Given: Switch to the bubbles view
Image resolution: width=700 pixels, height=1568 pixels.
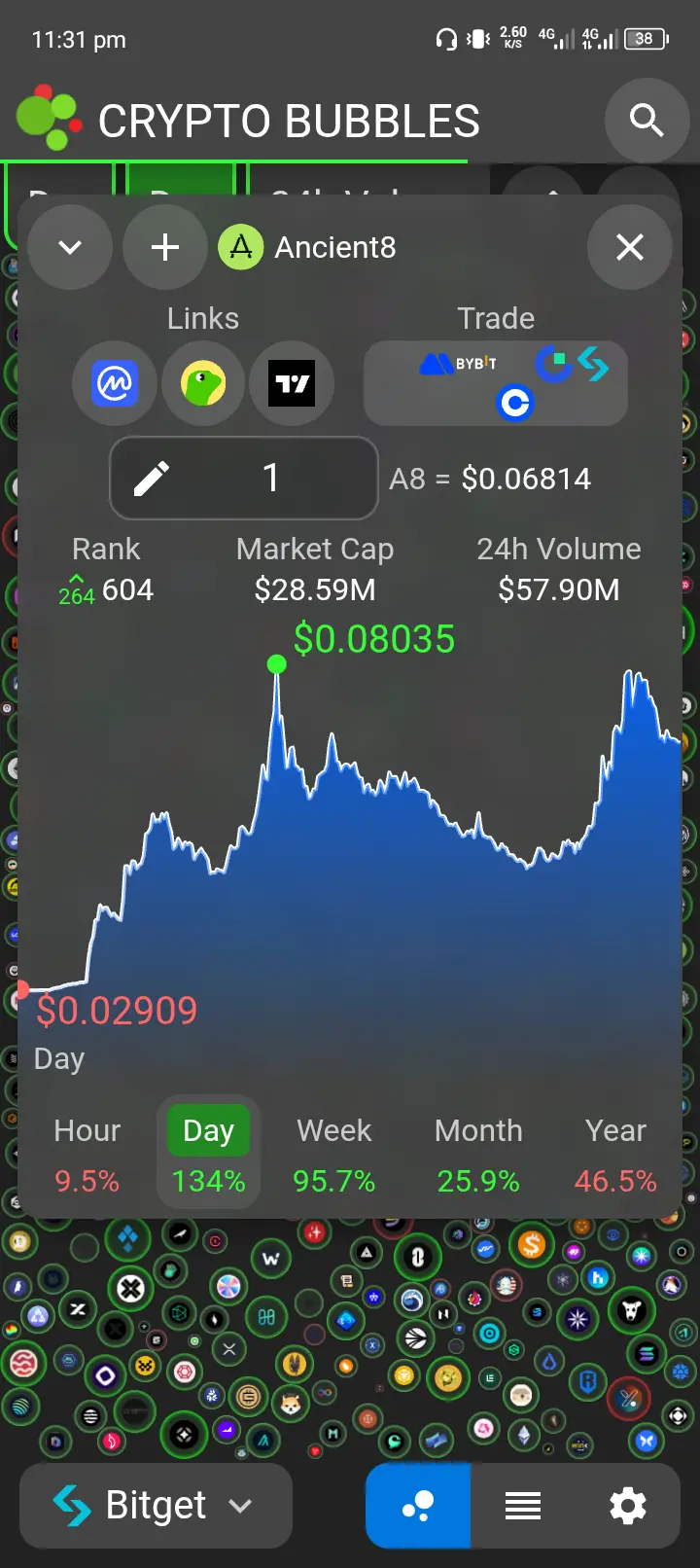Looking at the screenshot, I should [418, 1506].
